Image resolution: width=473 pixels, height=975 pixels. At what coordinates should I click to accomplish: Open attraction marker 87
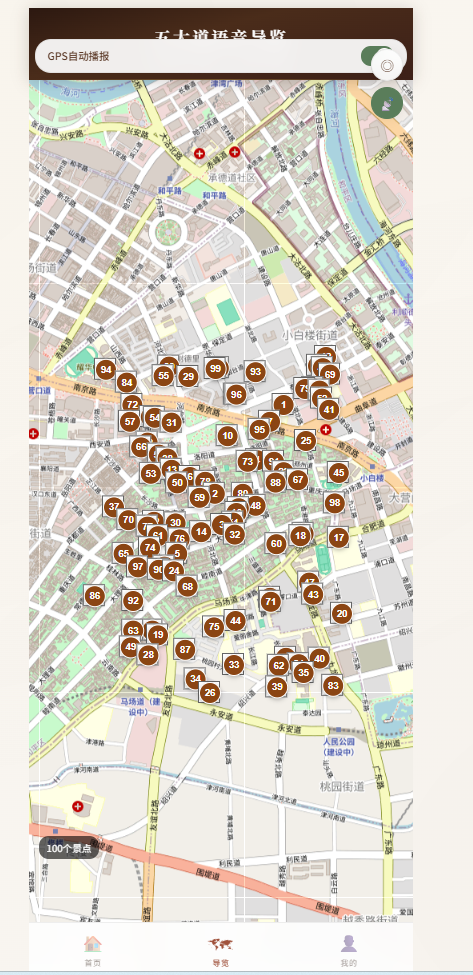point(185,650)
